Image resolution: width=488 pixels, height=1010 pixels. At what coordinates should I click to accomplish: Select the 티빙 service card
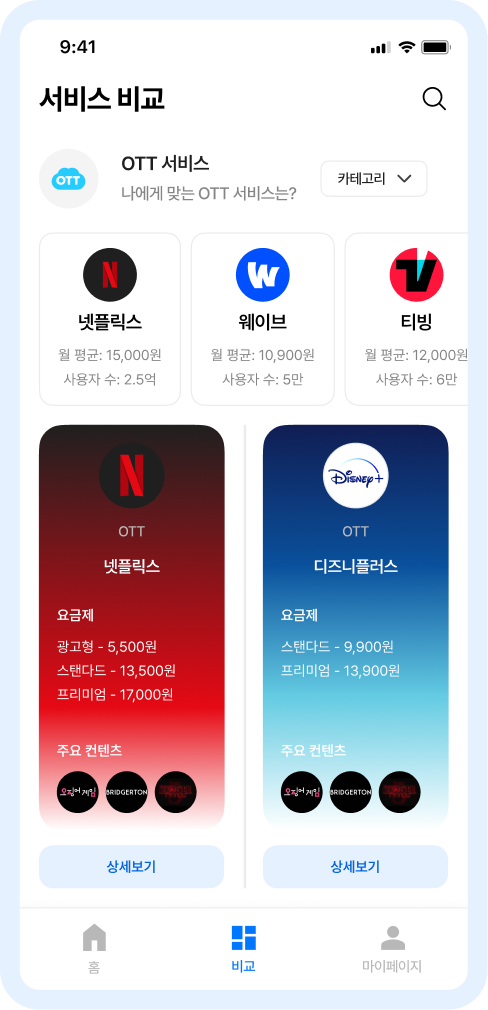coord(407,319)
